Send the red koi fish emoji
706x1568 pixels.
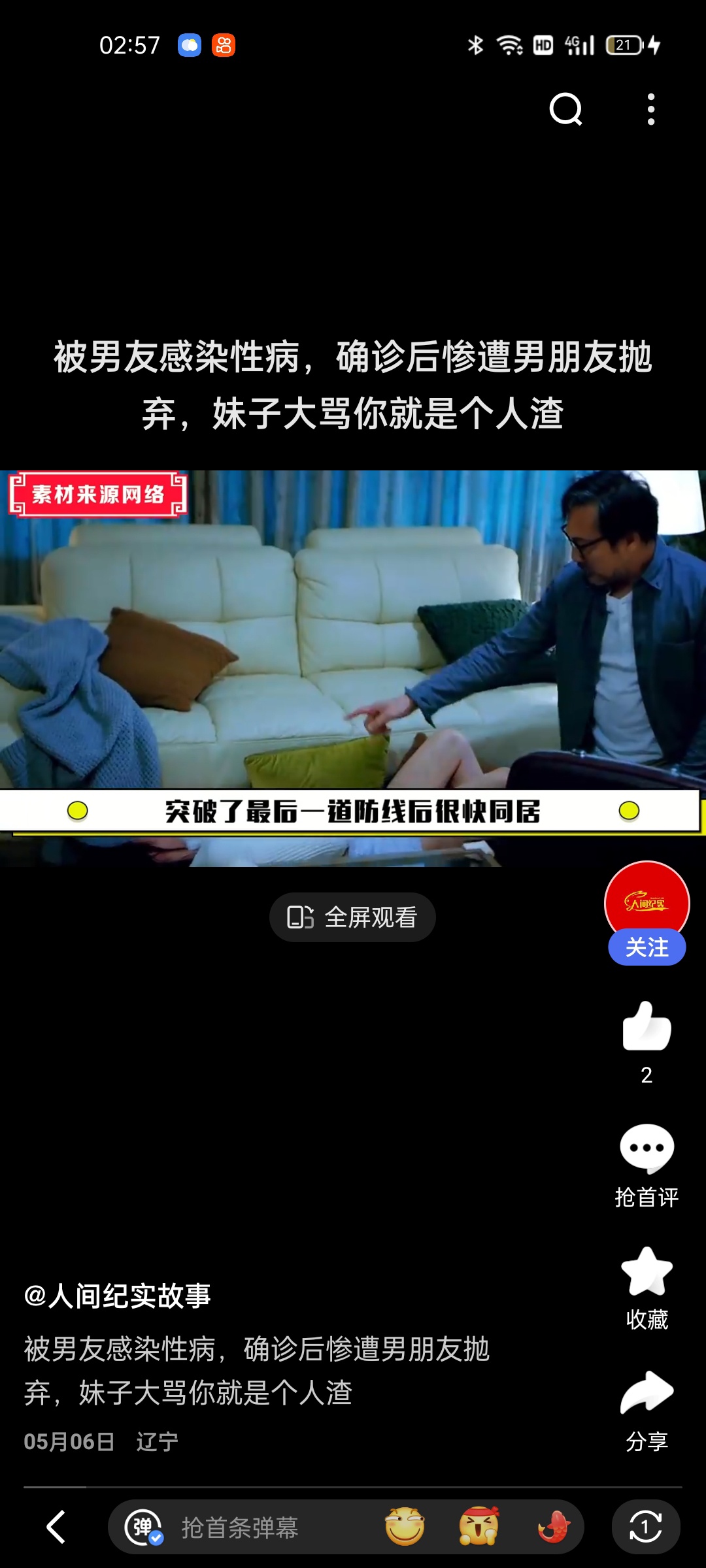553,1527
